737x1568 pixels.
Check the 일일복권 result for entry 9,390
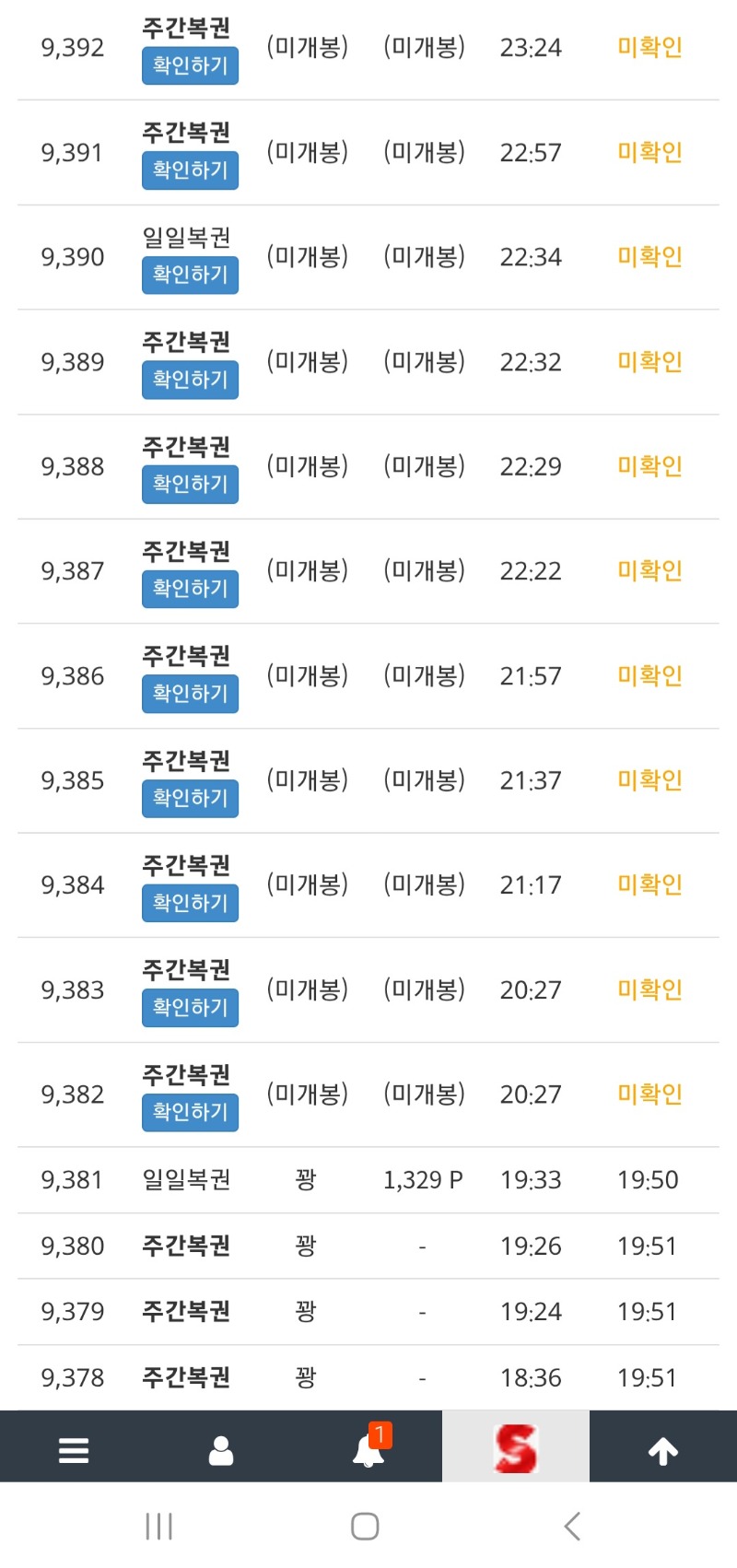click(190, 275)
